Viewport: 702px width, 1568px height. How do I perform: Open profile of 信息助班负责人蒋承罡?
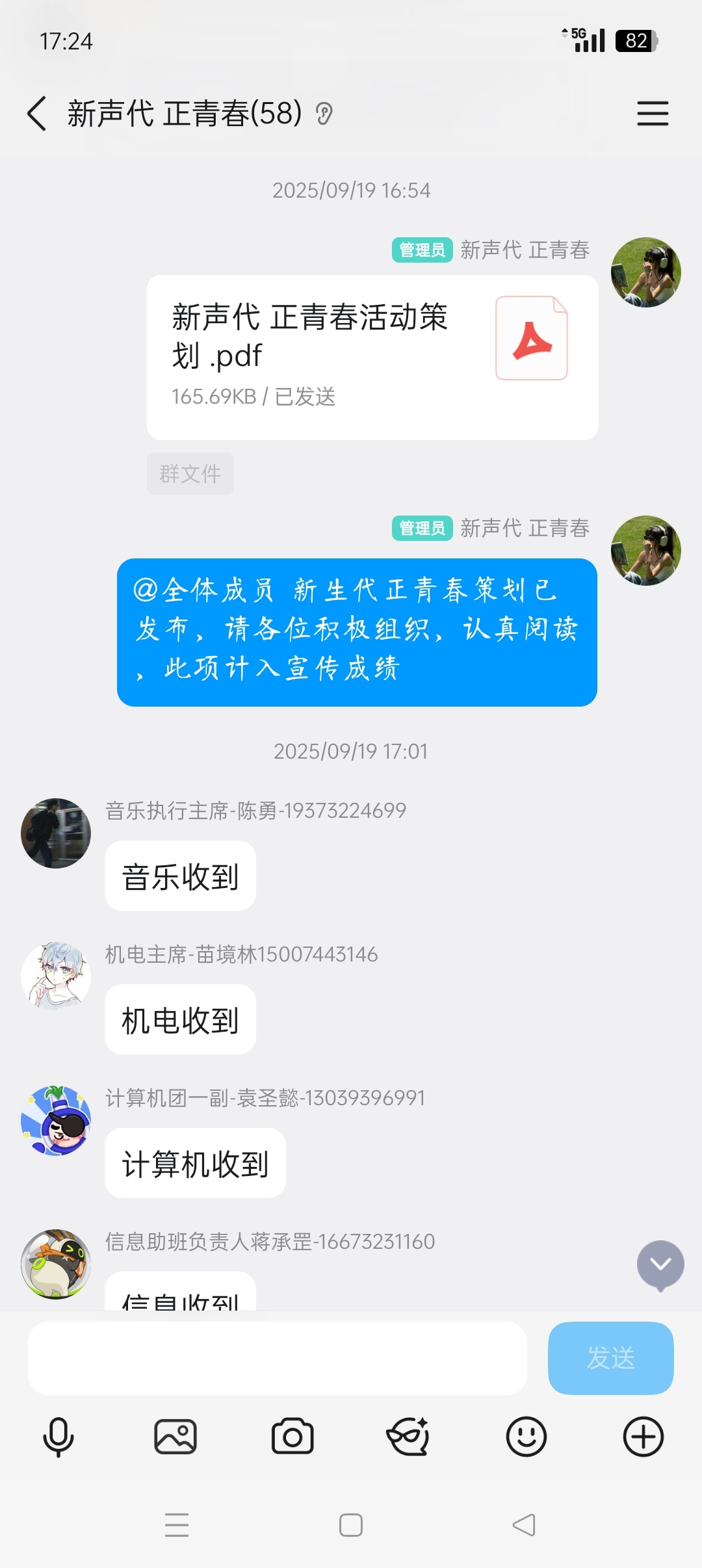[x=56, y=1264]
